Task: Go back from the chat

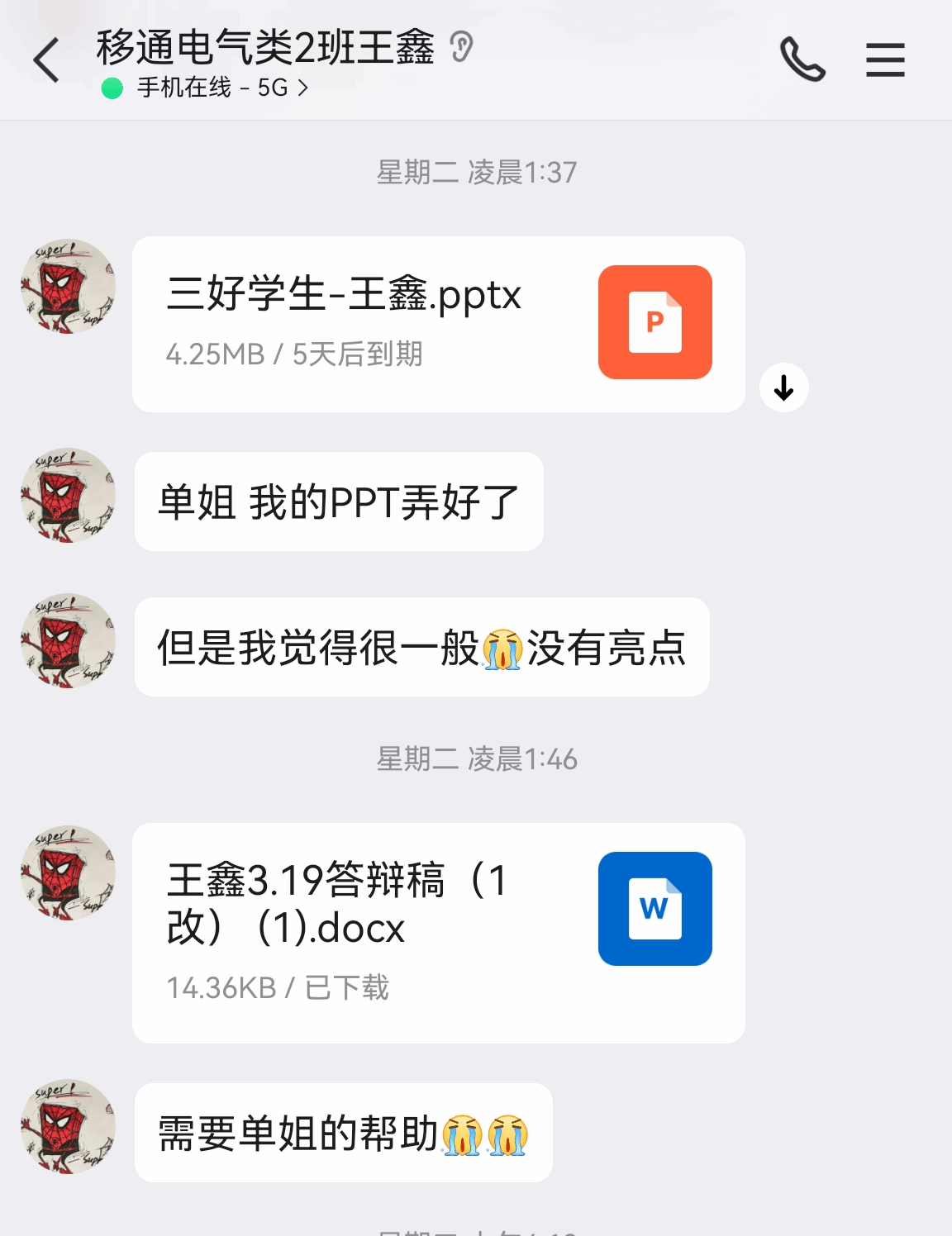Action: click(46, 60)
